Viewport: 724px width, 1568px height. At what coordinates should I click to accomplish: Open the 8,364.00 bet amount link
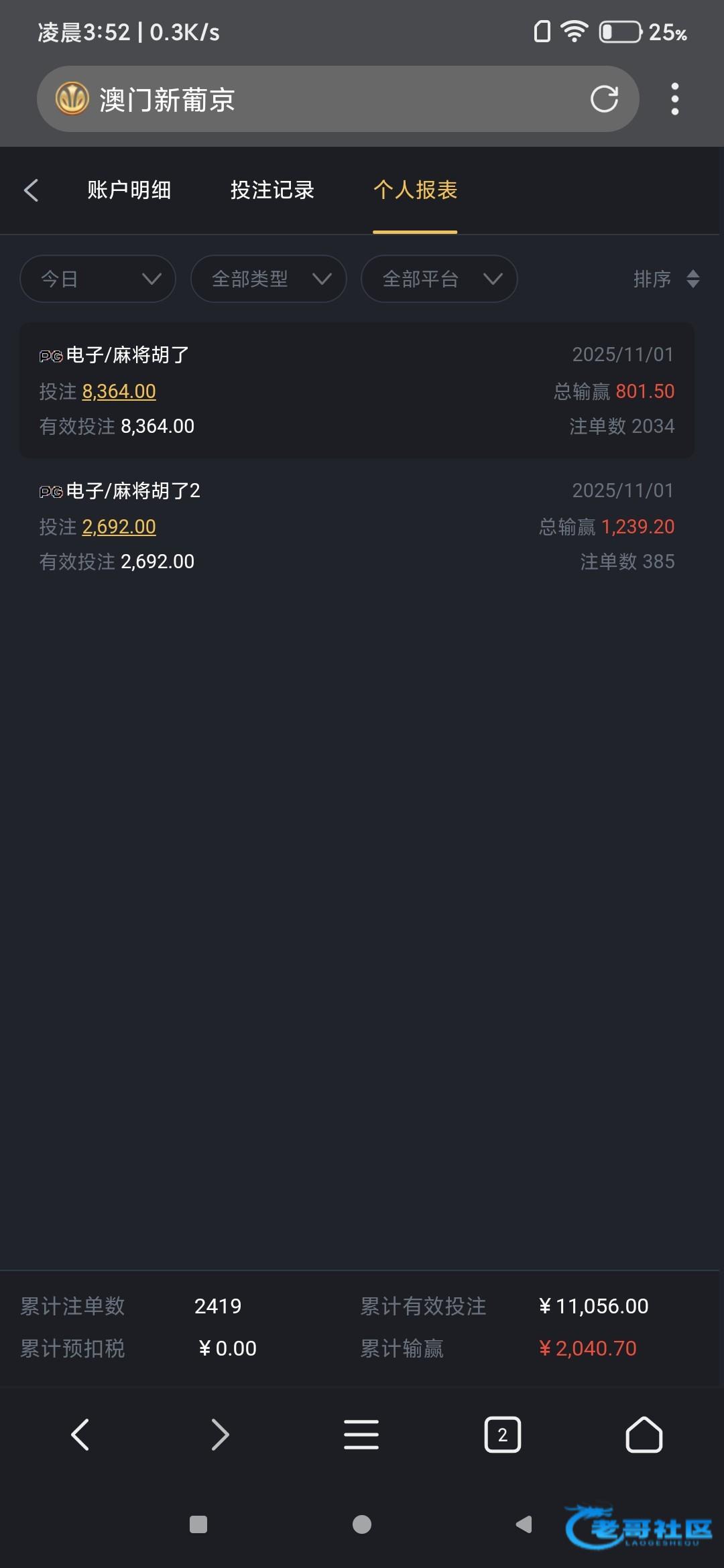119,391
